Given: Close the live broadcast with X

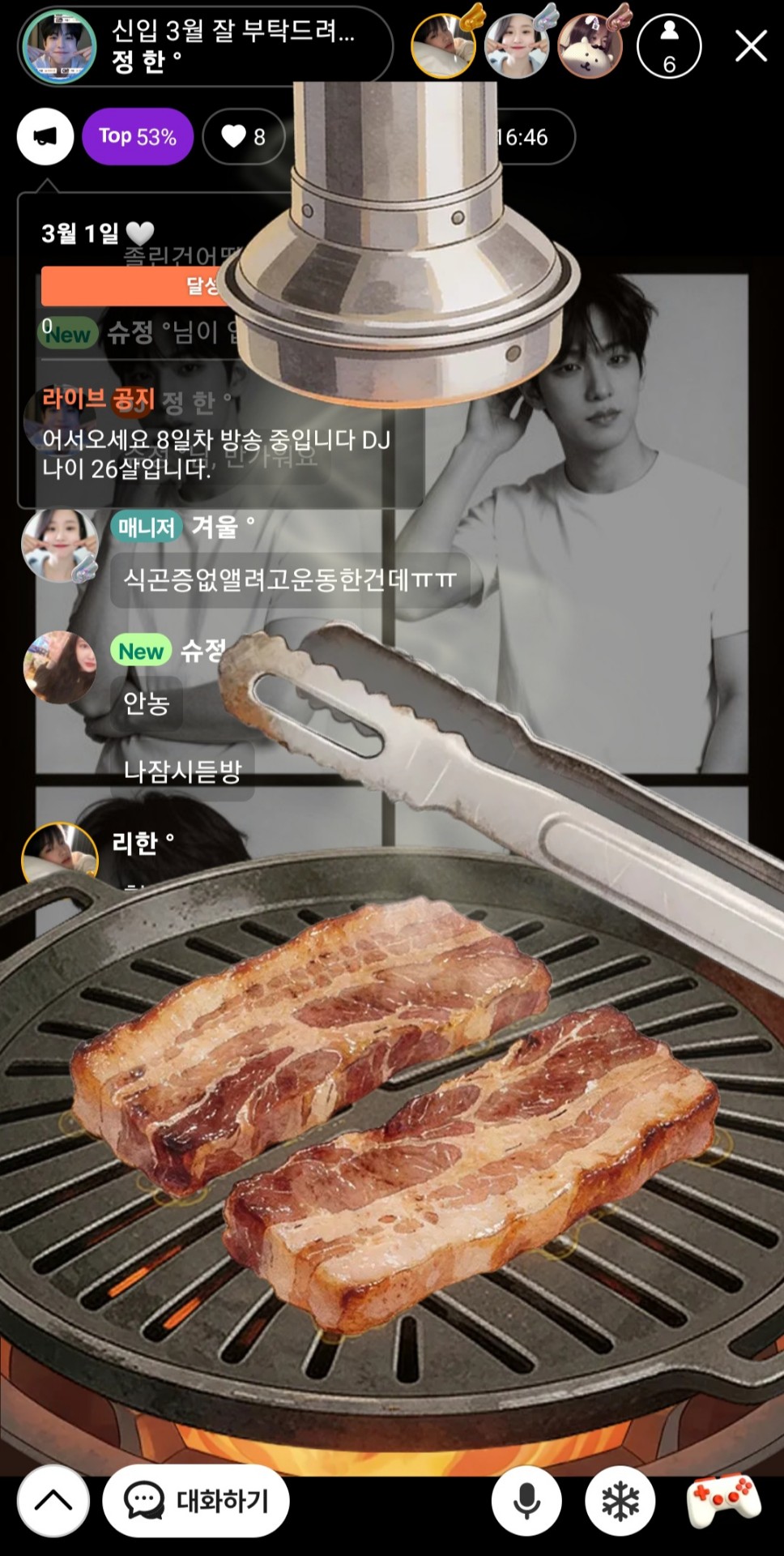Looking at the screenshot, I should point(751,46).
